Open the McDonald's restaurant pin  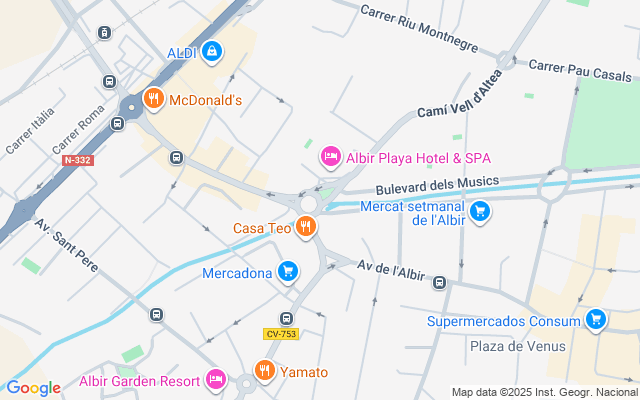point(153,99)
